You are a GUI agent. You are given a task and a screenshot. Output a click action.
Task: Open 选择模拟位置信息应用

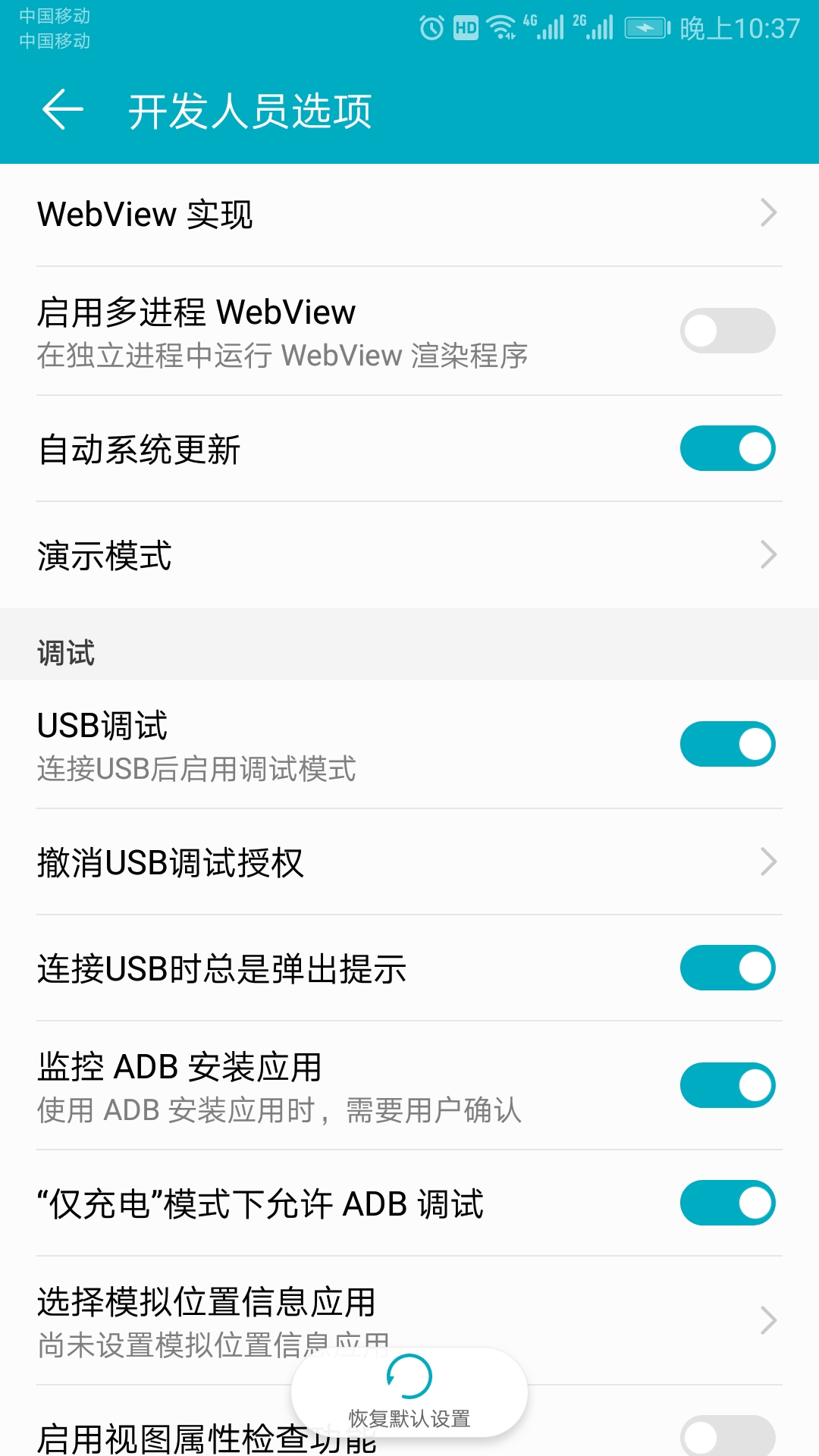tap(409, 1321)
